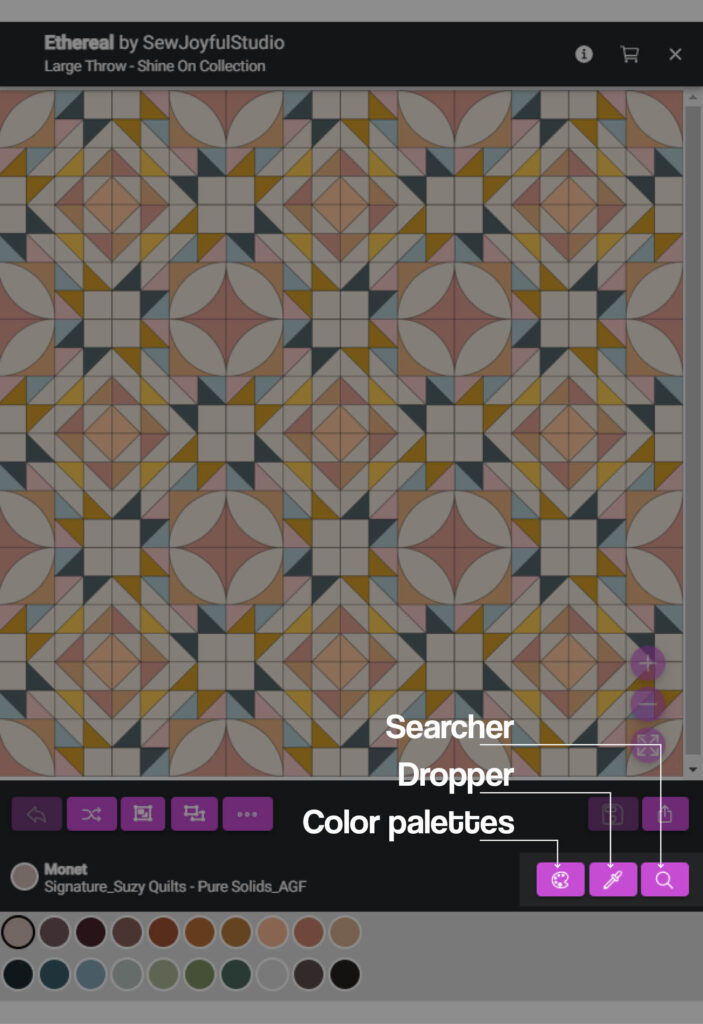Open the three-dot more options
This screenshot has height=1024, width=703.
(x=247, y=814)
